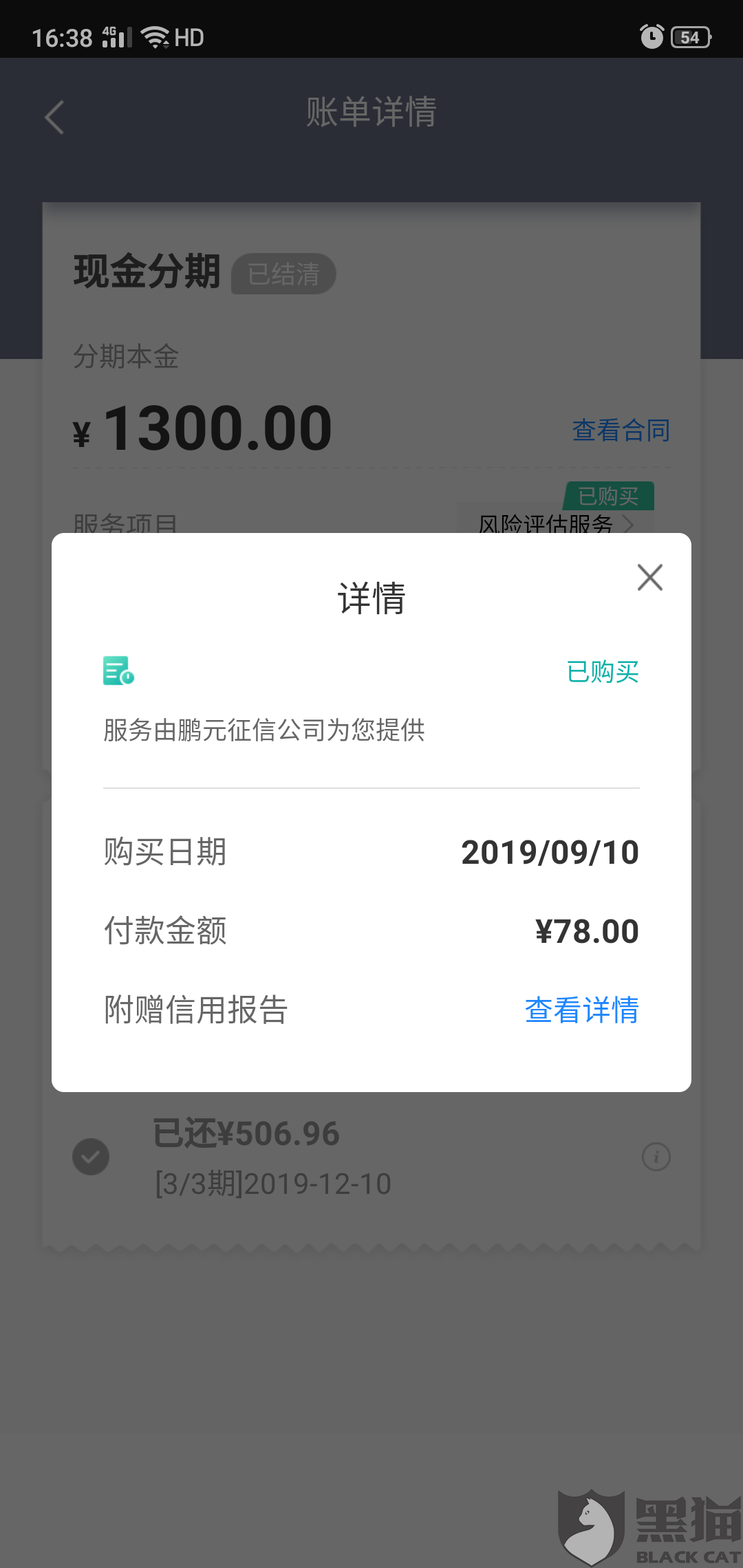Open the info icon next to 已还¥506.96

click(x=656, y=1157)
